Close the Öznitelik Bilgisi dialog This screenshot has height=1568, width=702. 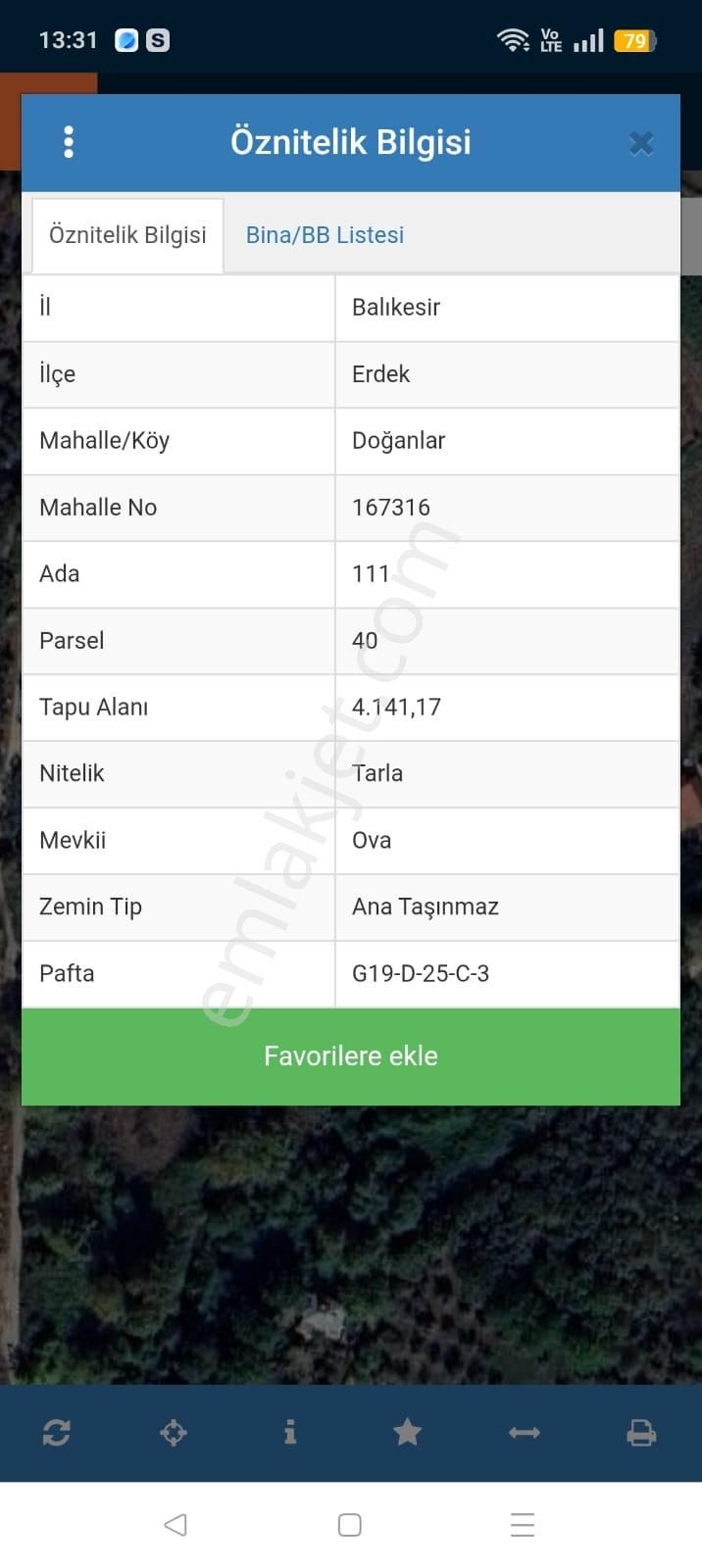tap(641, 144)
